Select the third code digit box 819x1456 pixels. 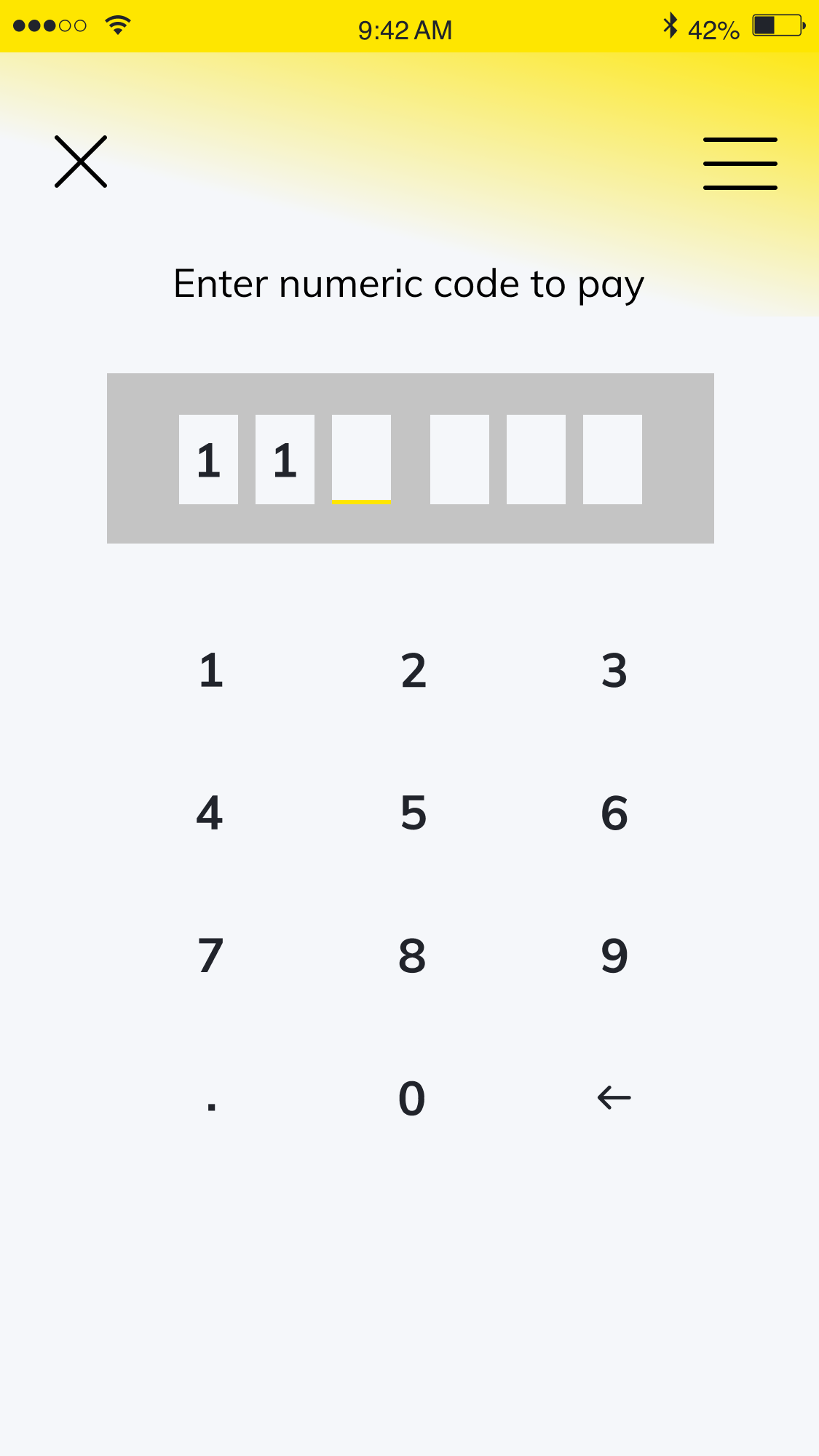click(361, 459)
